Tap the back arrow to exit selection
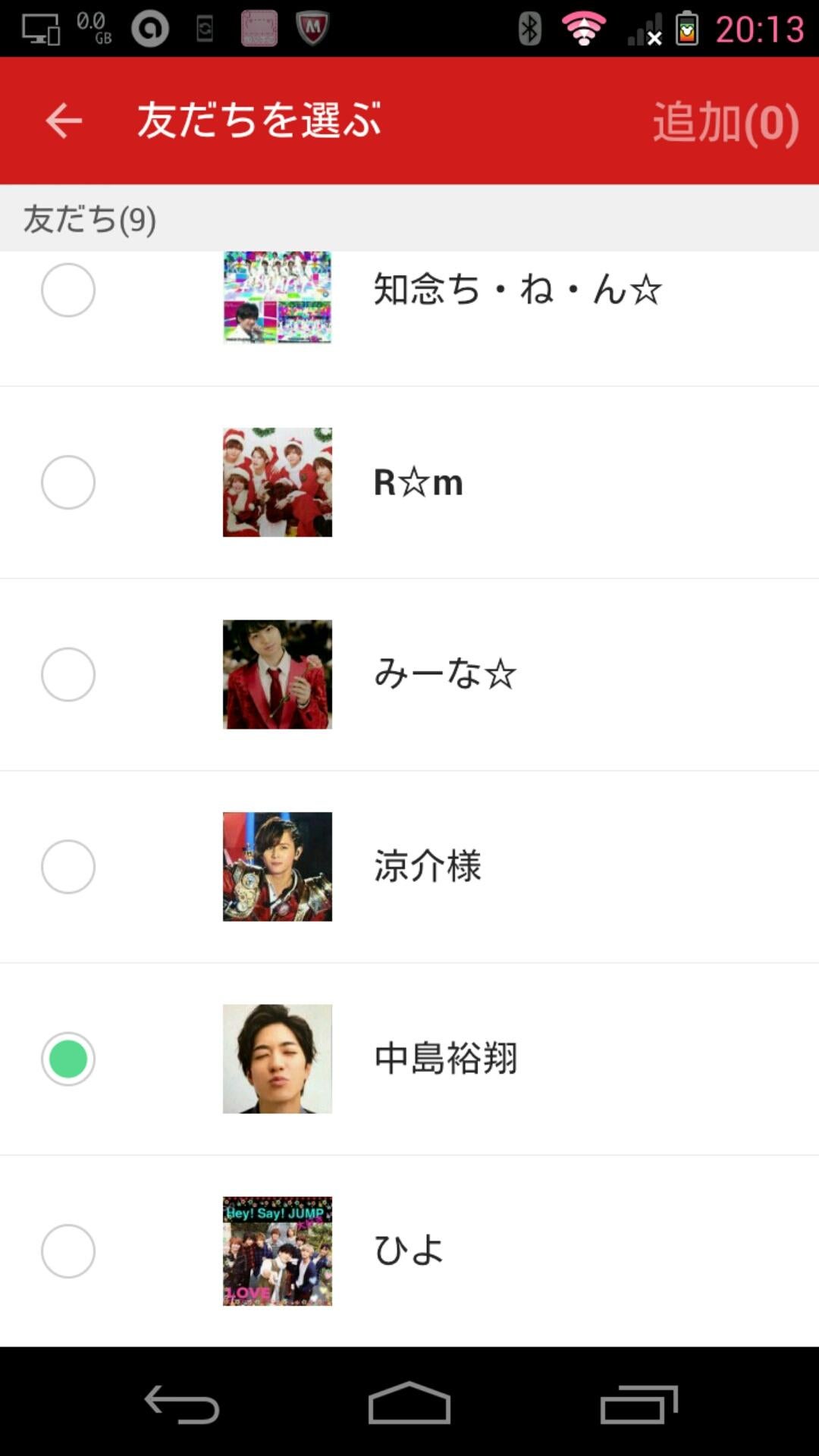Screen dimensions: 819x1456 click(62, 121)
